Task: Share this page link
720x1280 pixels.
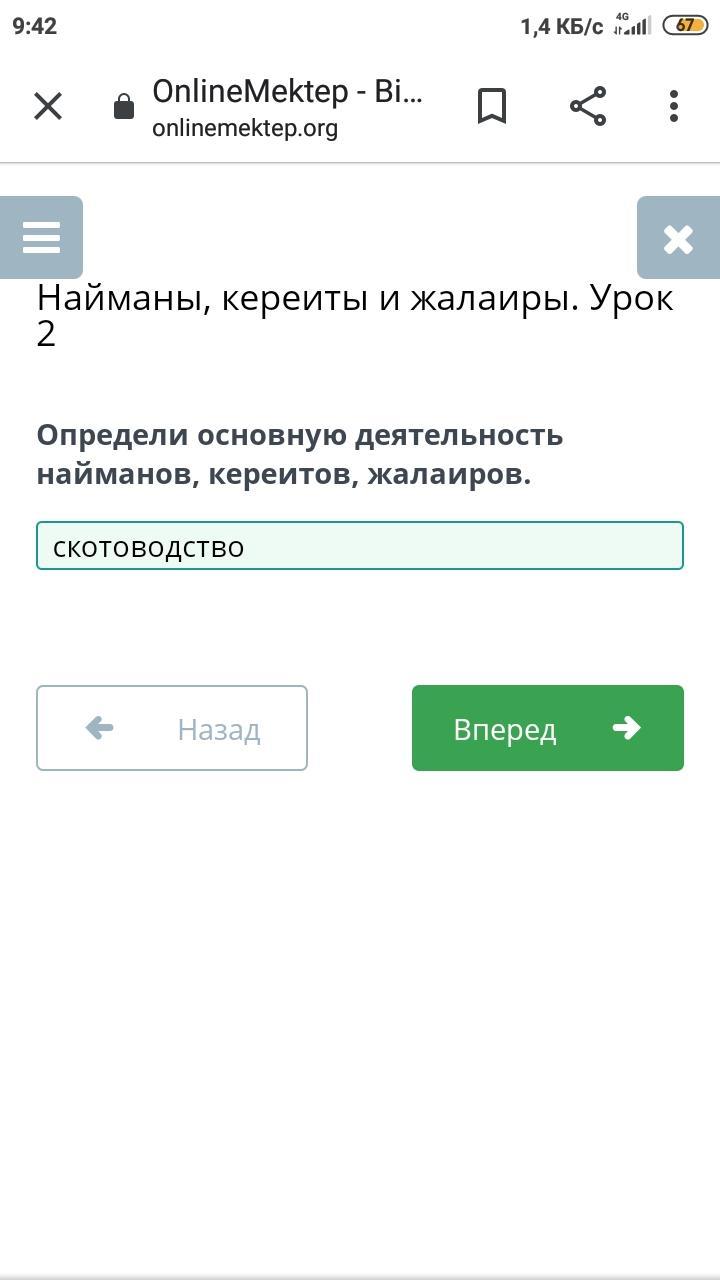Action: tap(588, 106)
